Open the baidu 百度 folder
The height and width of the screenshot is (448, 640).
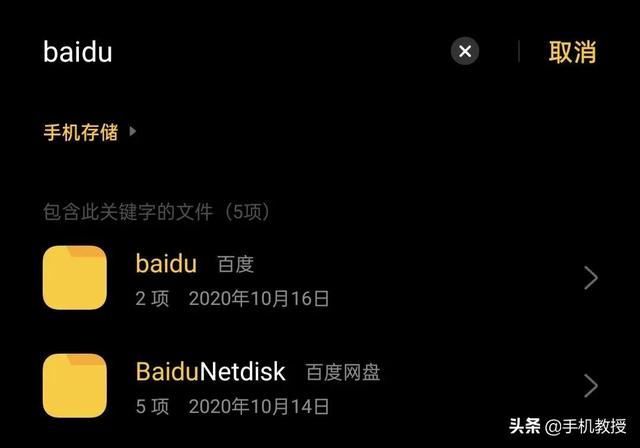point(320,279)
